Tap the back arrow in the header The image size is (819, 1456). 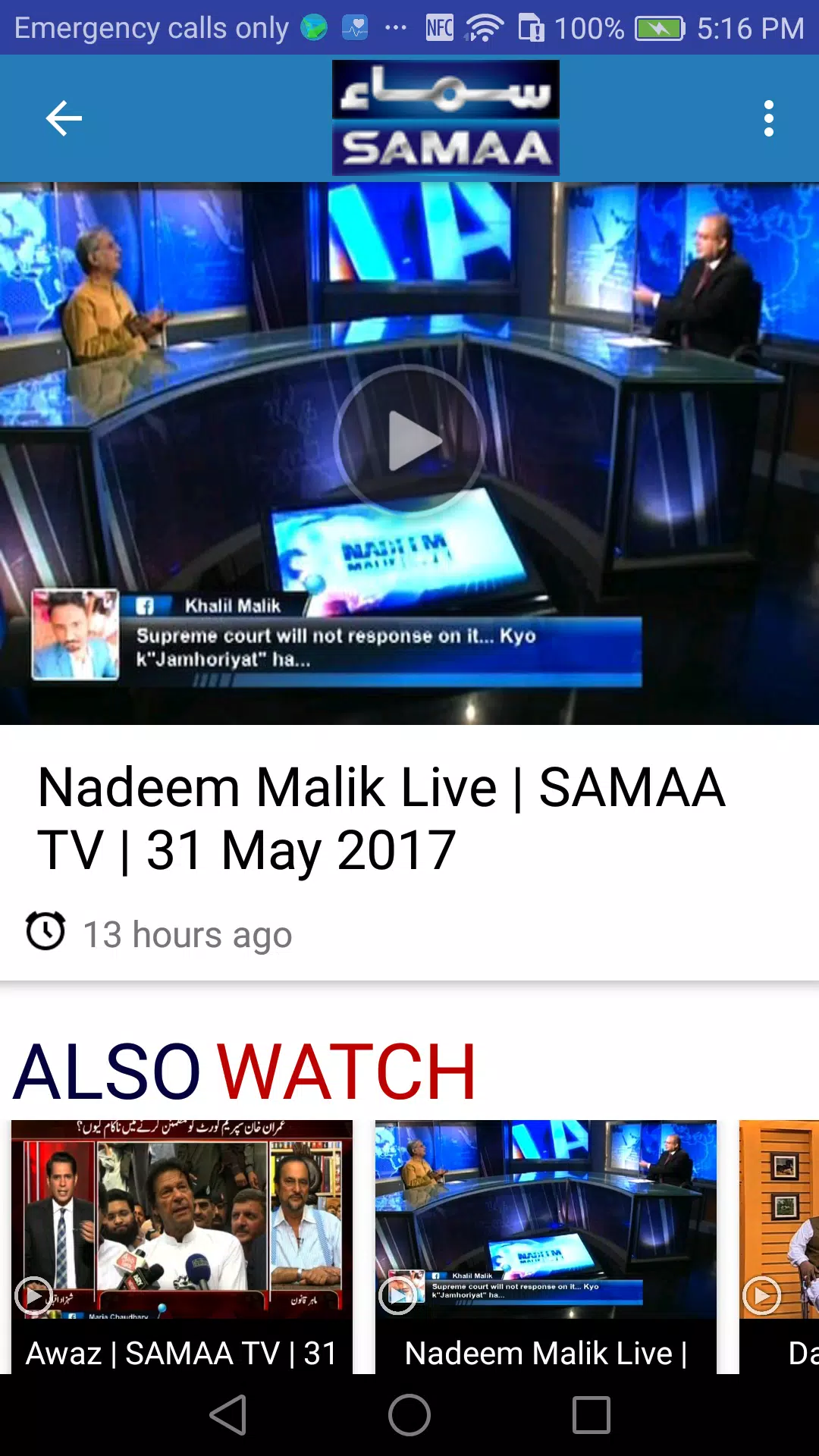tap(64, 118)
